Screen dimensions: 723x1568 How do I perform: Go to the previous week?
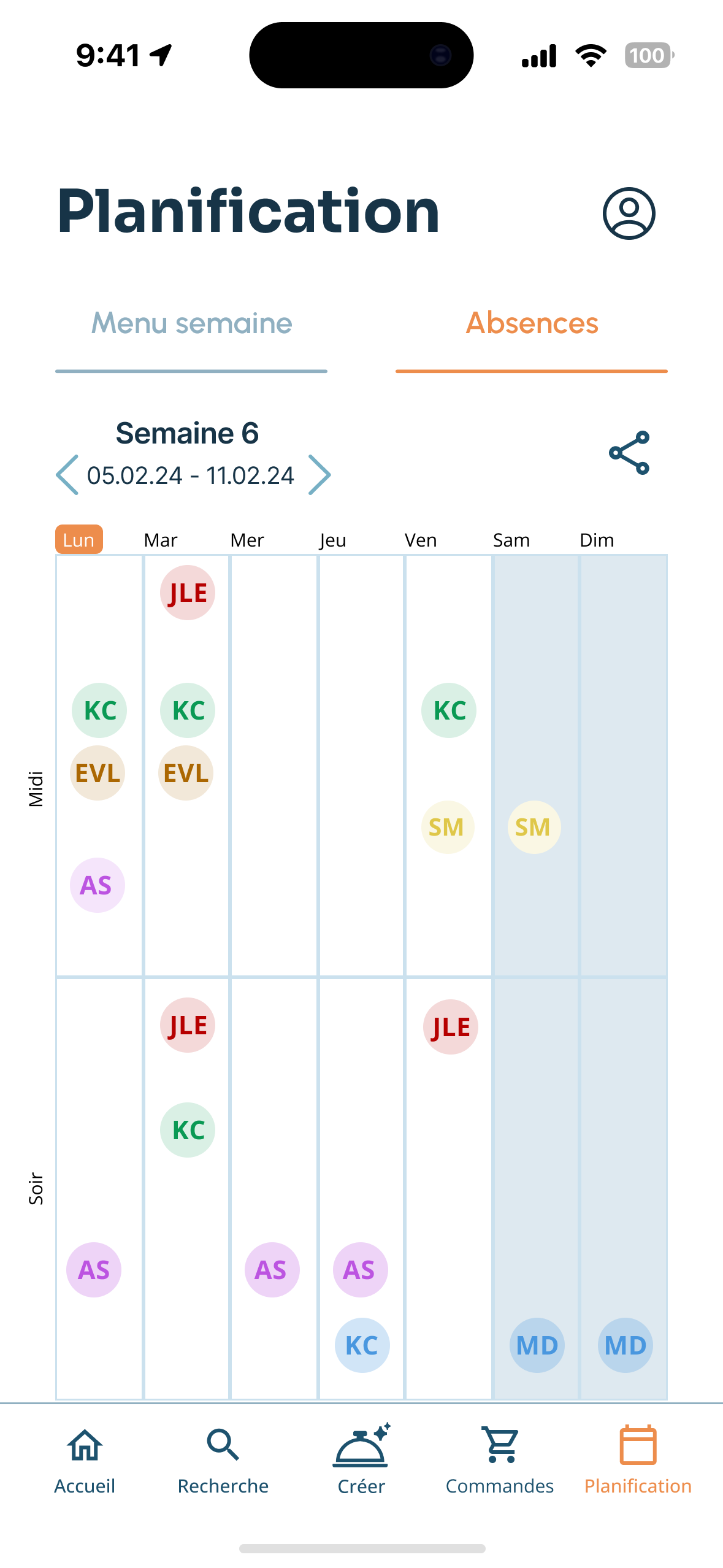pos(67,475)
